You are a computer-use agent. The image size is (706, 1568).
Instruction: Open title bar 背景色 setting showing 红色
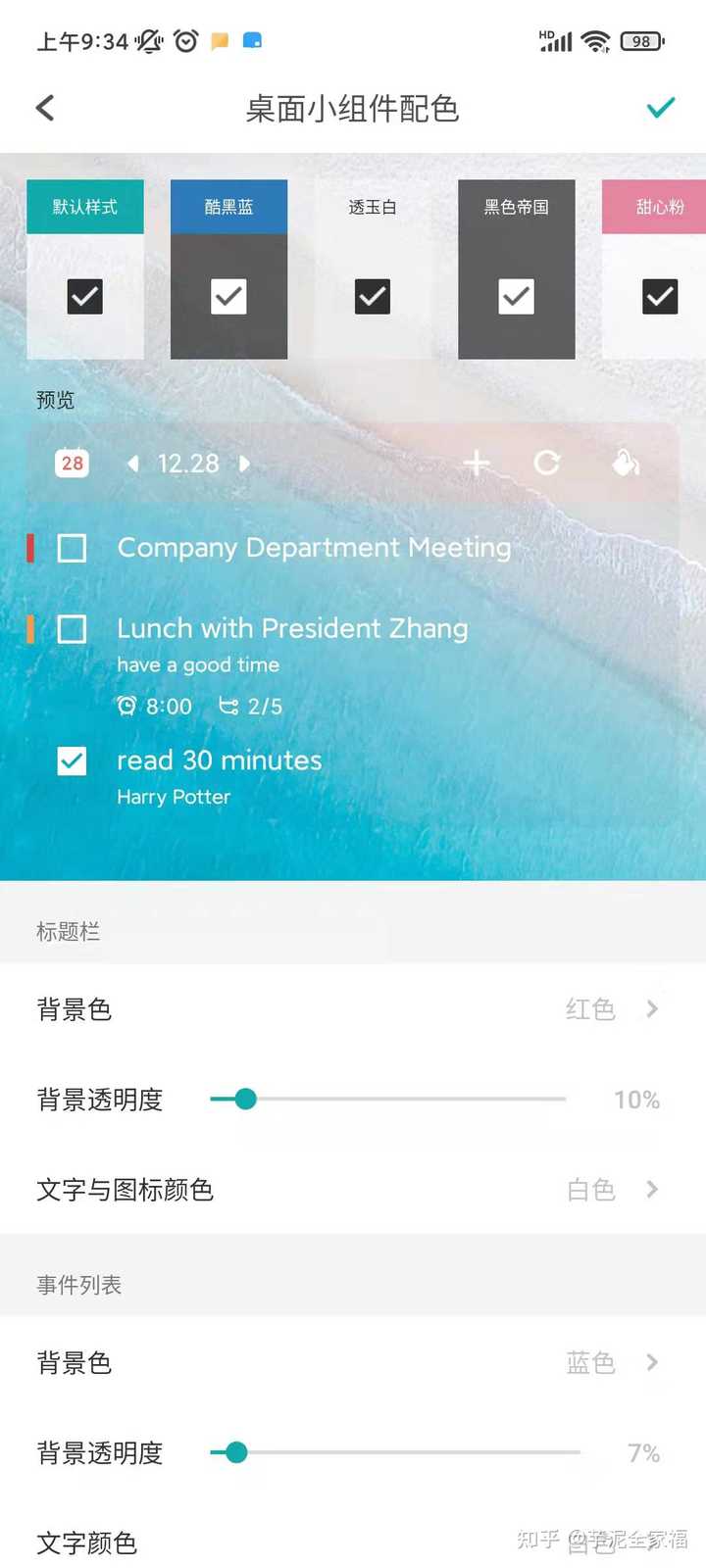353,1009
